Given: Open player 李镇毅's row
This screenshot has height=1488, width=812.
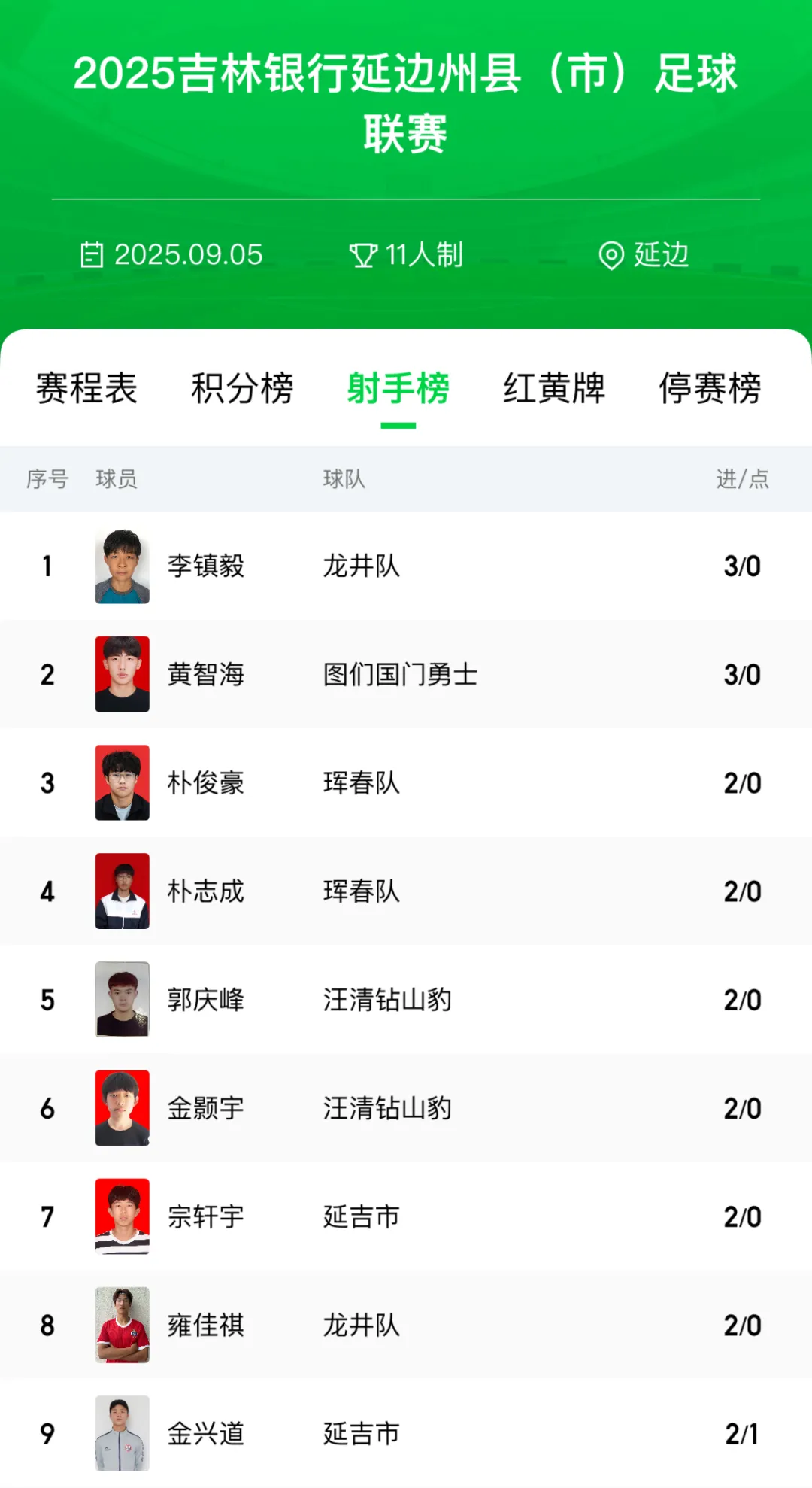Looking at the screenshot, I should pos(205,566).
